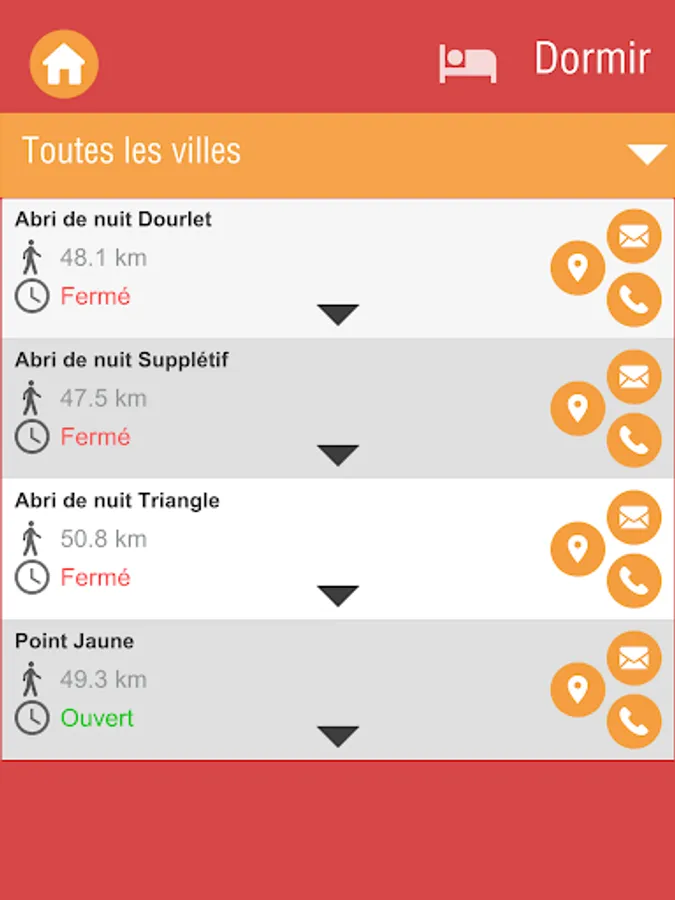Go to the home screen icon
Viewport: 675px width, 900px height.
coord(64,64)
